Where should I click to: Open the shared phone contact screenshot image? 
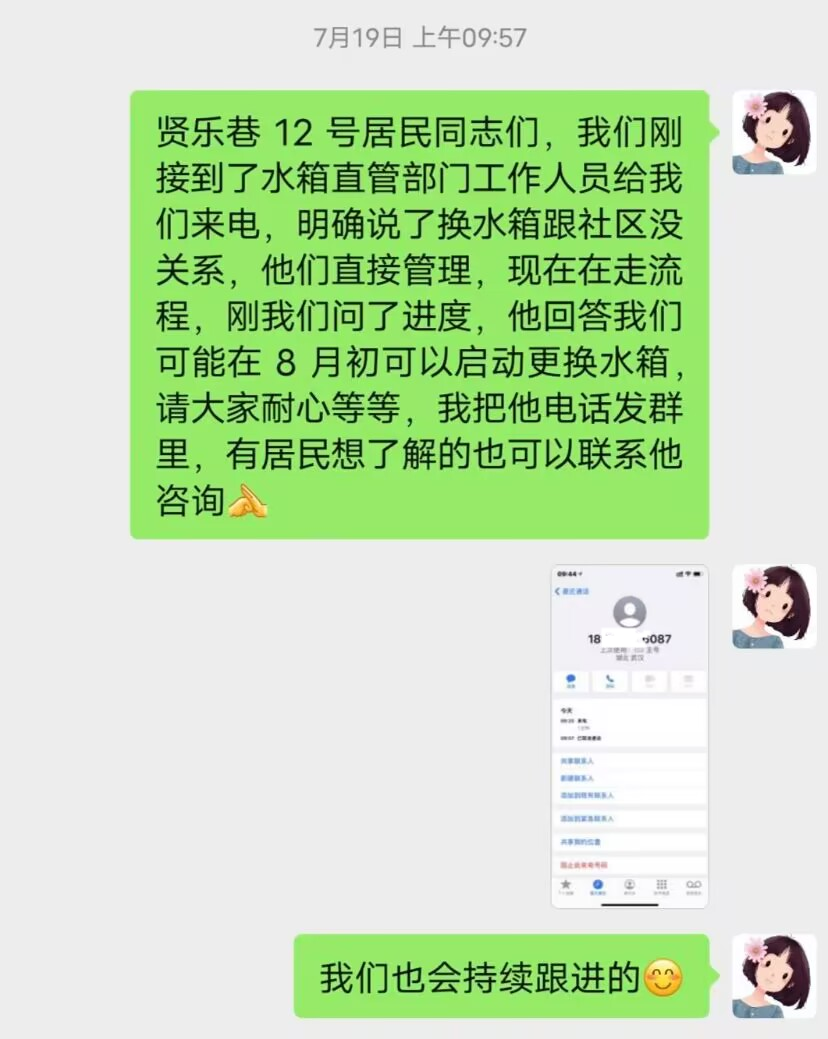tap(629, 736)
